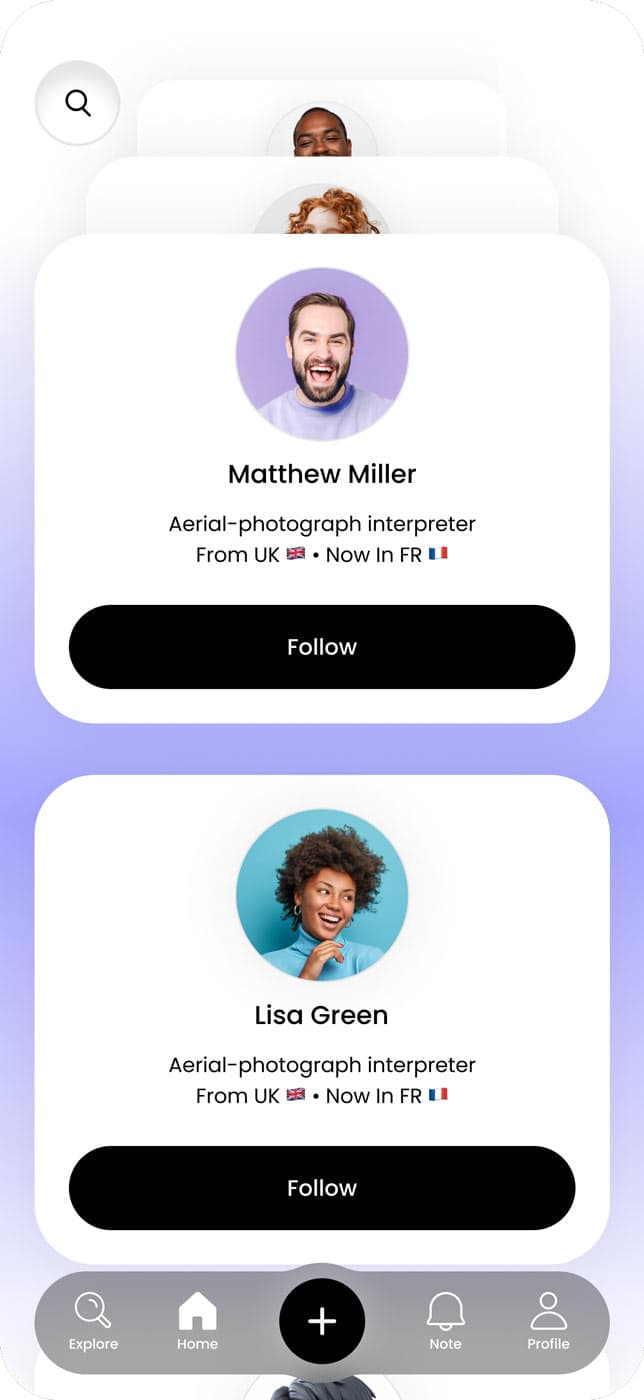Image resolution: width=644 pixels, height=1400 pixels.
Task: Open Matthew Miller's profile picture
Action: (321, 354)
